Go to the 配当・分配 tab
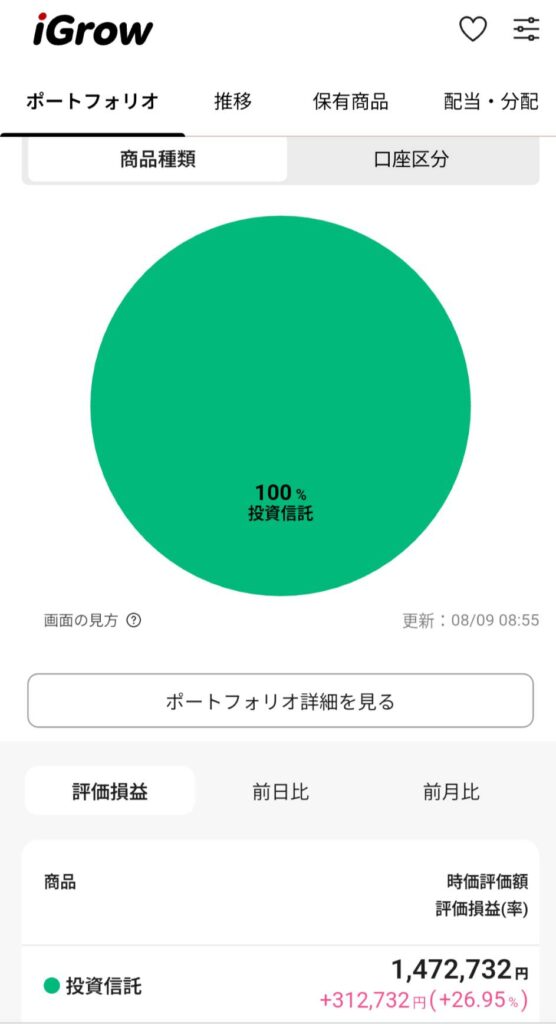Screen dimensions: 556x1024 [x=491, y=102]
